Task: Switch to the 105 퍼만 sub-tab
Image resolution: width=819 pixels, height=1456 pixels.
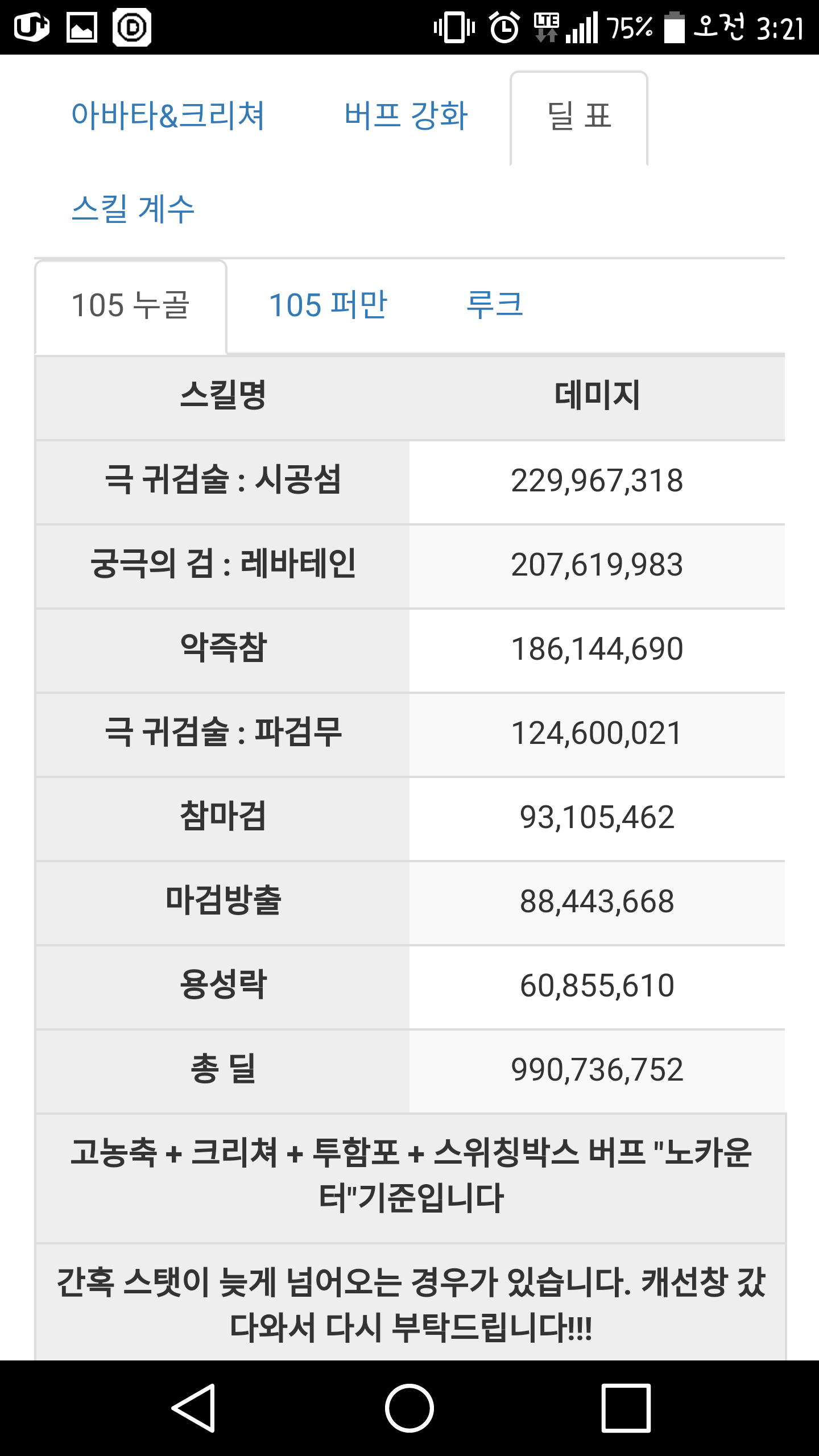Action: [x=328, y=305]
